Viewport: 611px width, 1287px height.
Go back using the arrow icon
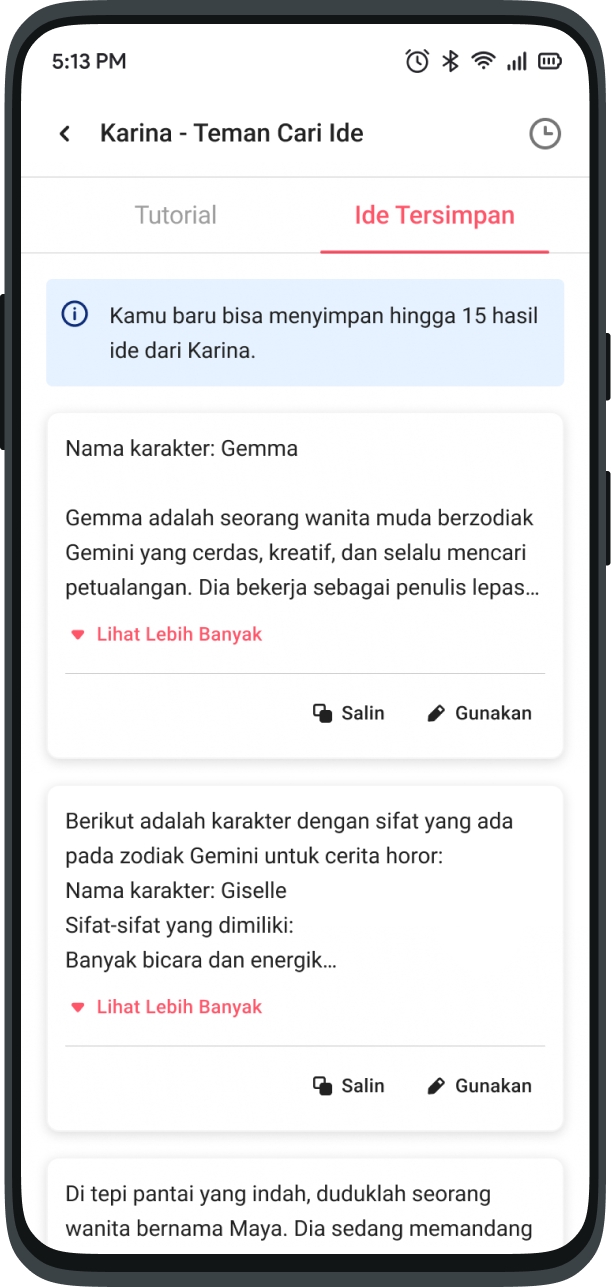click(x=65, y=134)
